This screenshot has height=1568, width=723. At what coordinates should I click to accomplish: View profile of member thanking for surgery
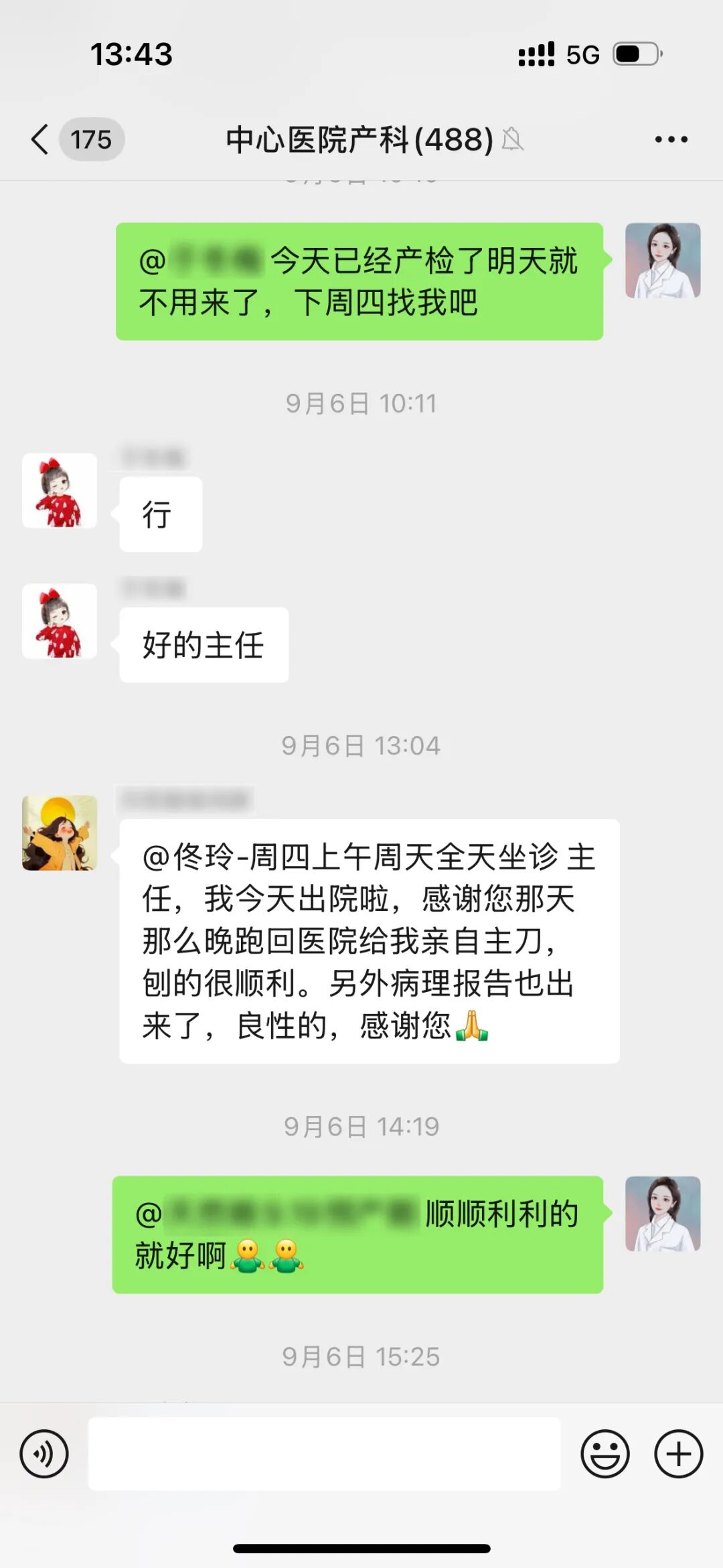[x=60, y=833]
